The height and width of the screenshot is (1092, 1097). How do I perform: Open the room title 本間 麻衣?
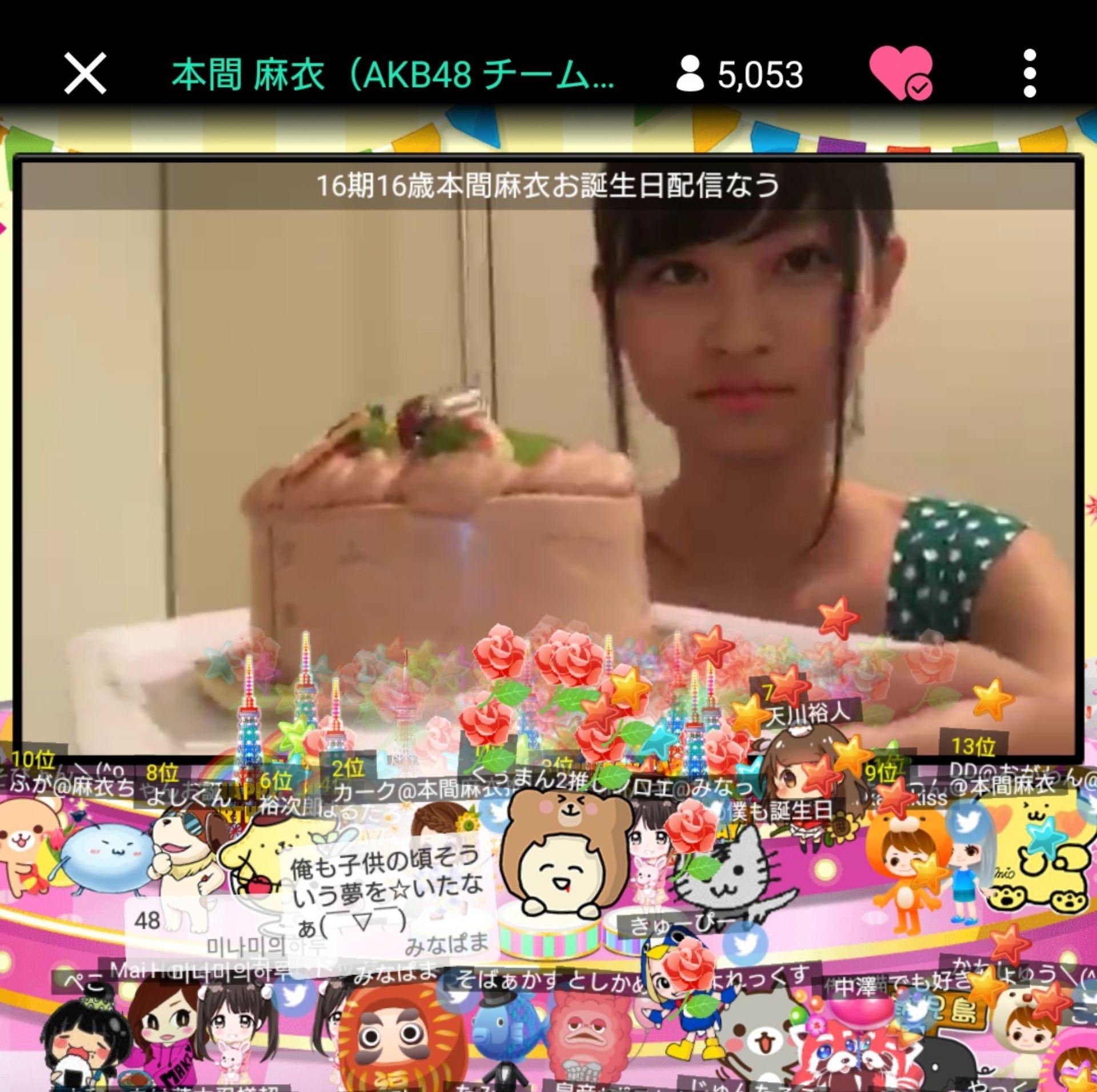click(393, 74)
